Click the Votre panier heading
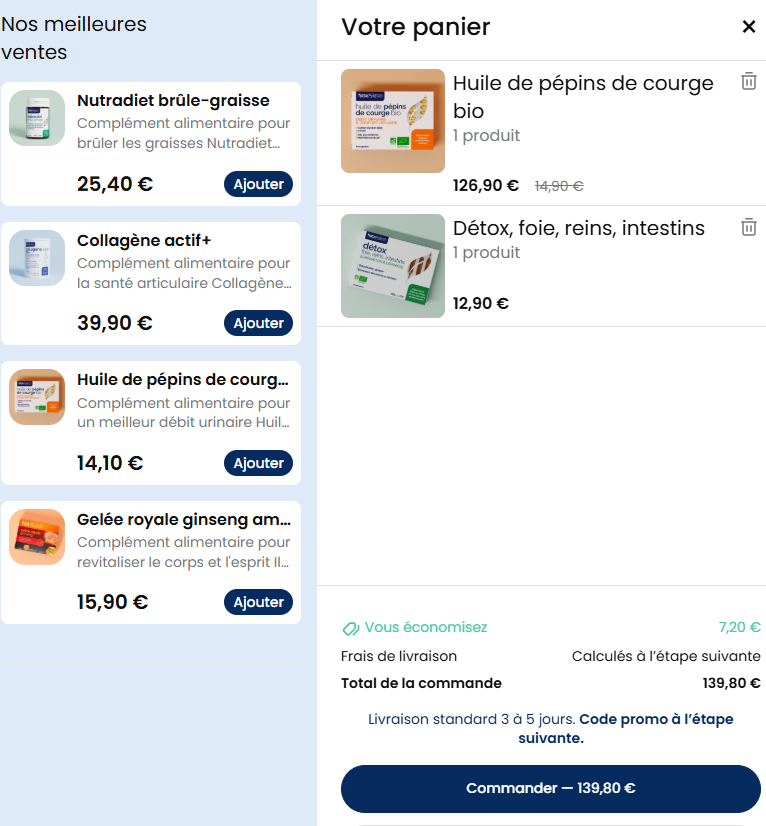Image resolution: width=766 pixels, height=826 pixels. pyautogui.click(x=415, y=28)
